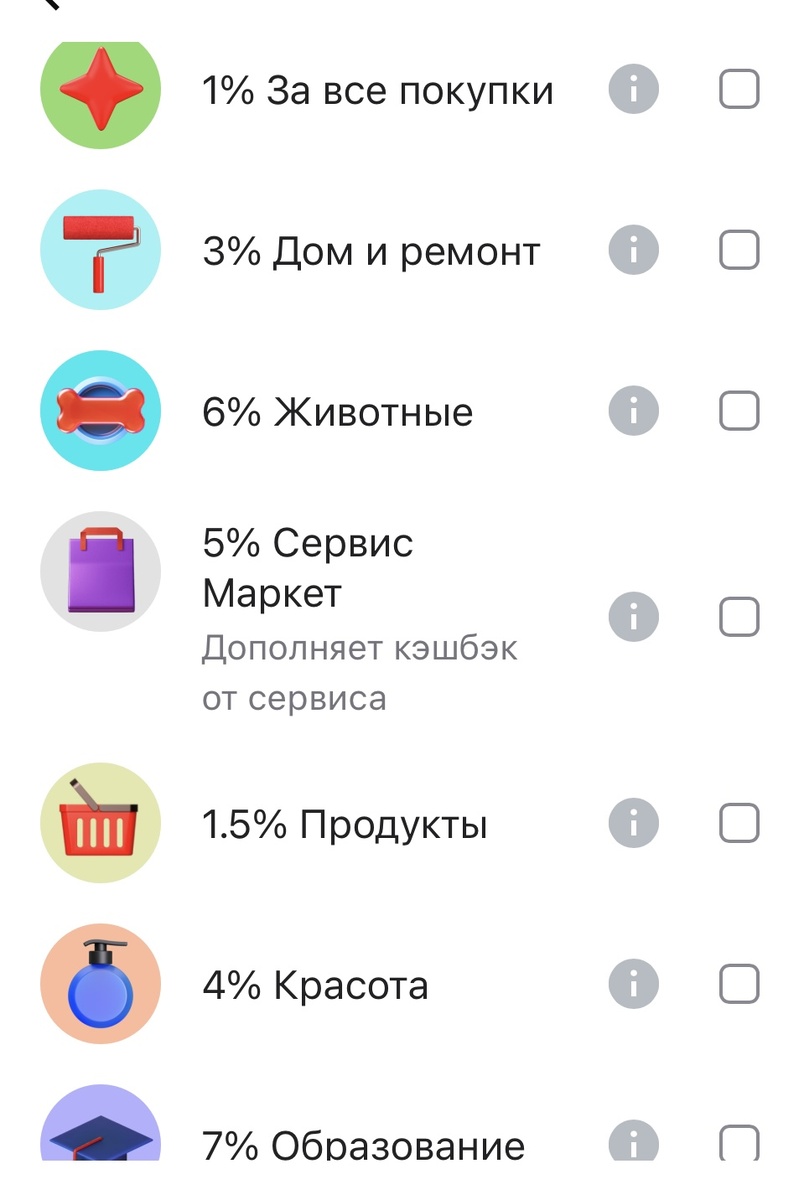
Task: Enable the checkbox for 1% За все покупки
Action: coord(738,90)
